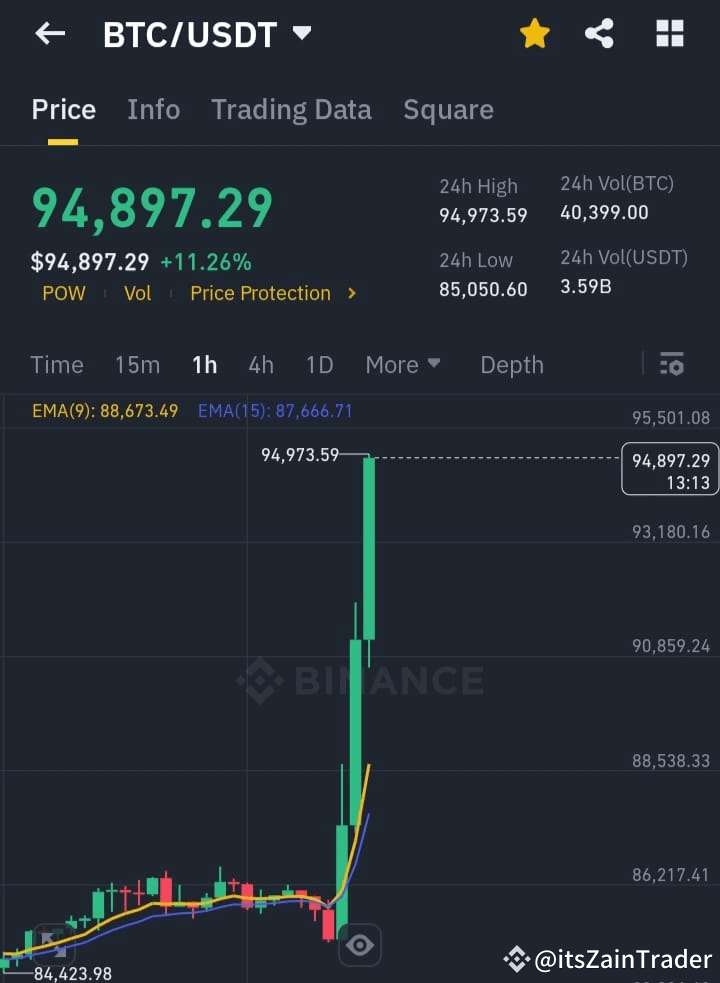Switch to the Trading Data tab
This screenshot has height=983, width=720.
(x=291, y=109)
